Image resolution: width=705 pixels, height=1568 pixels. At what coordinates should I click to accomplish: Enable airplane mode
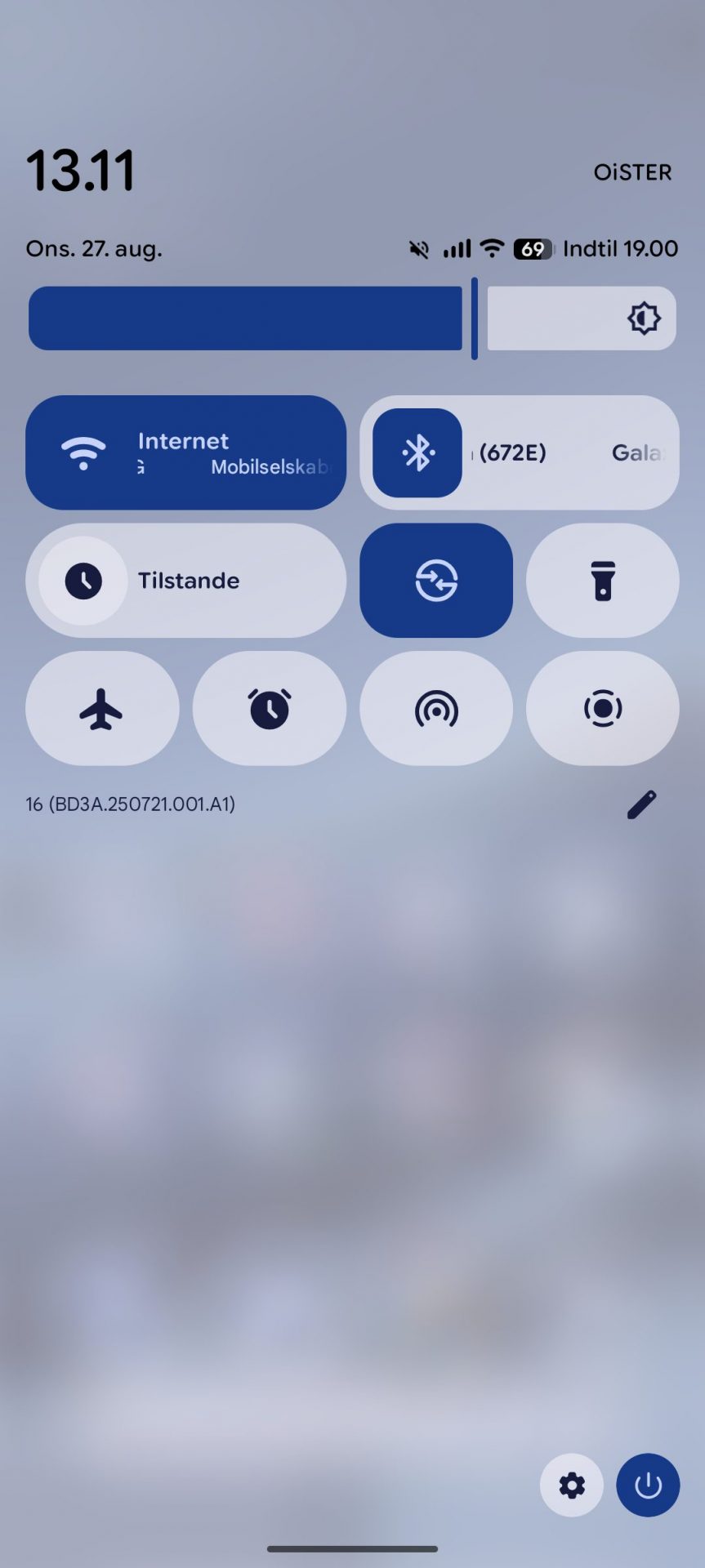tap(102, 708)
